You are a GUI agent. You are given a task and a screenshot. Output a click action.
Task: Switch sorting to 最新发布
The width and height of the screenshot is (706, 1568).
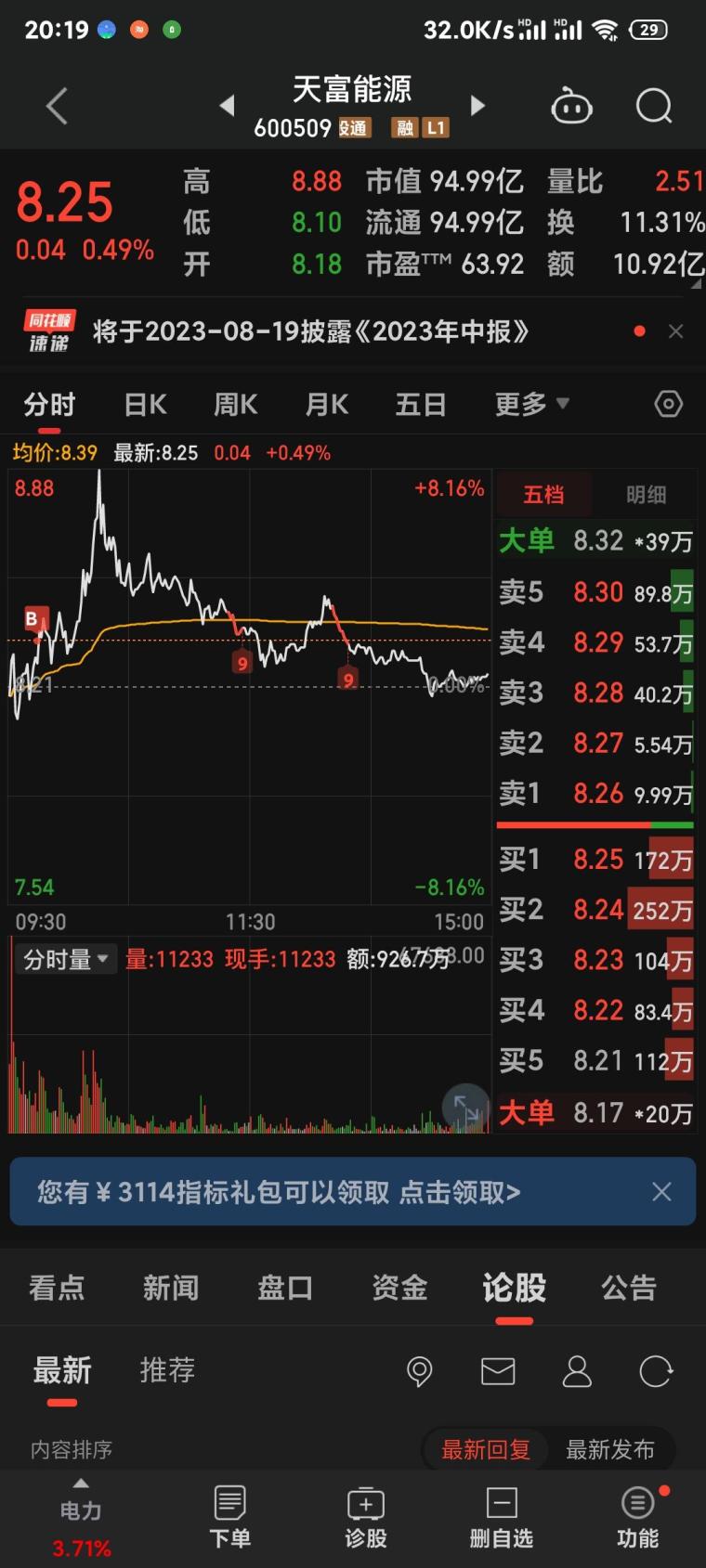(x=610, y=1449)
